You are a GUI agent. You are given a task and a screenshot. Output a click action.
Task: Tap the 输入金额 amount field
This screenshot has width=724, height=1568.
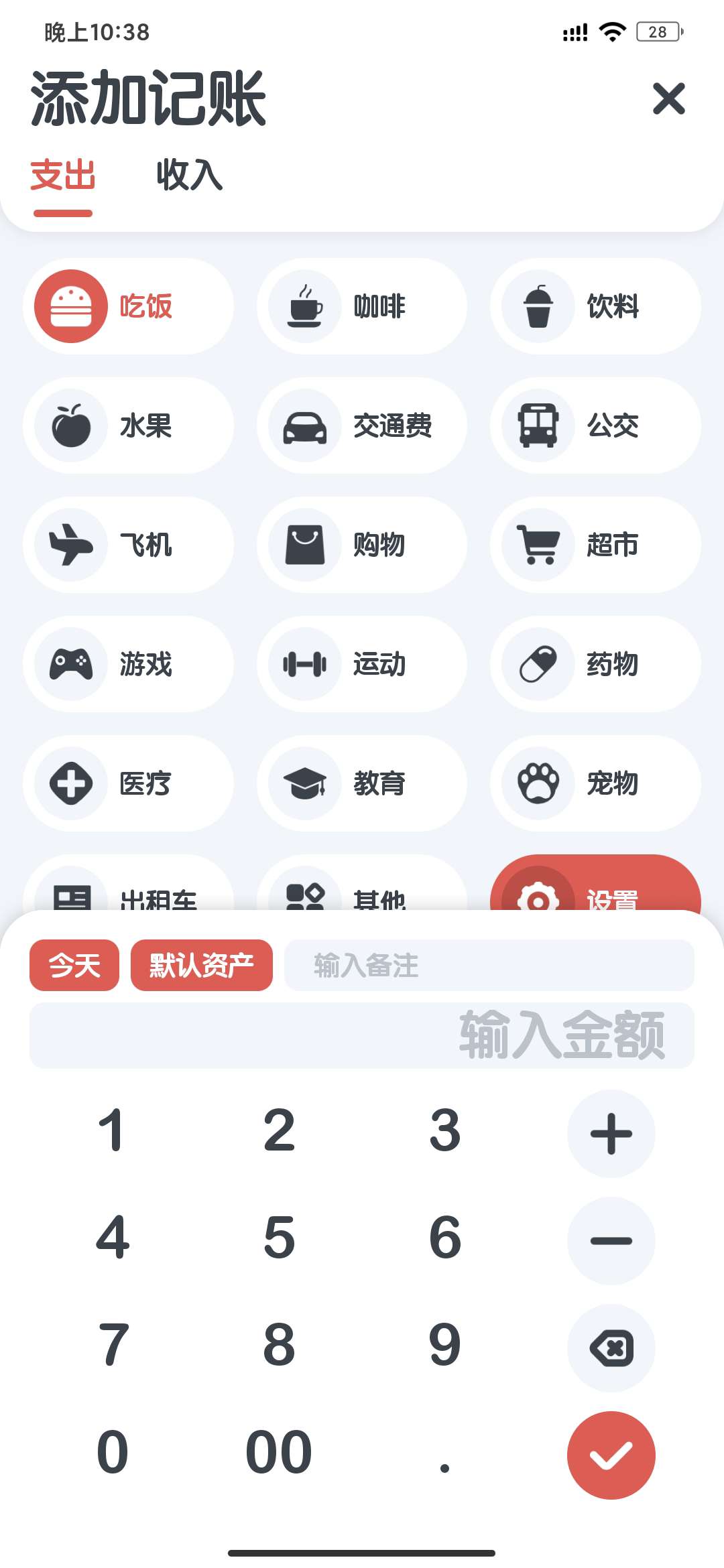pyautogui.click(x=362, y=1035)
